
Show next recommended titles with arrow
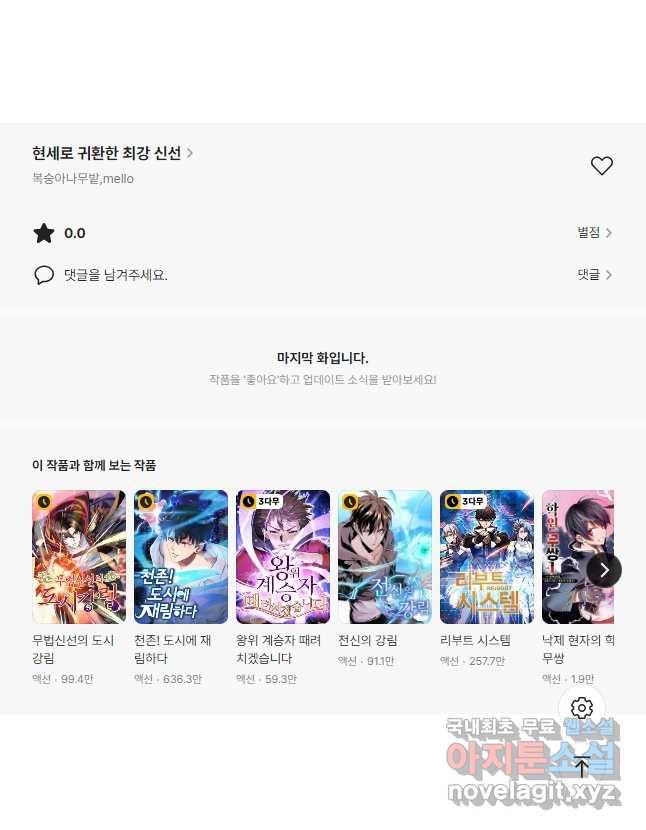(x=604, y=570)
